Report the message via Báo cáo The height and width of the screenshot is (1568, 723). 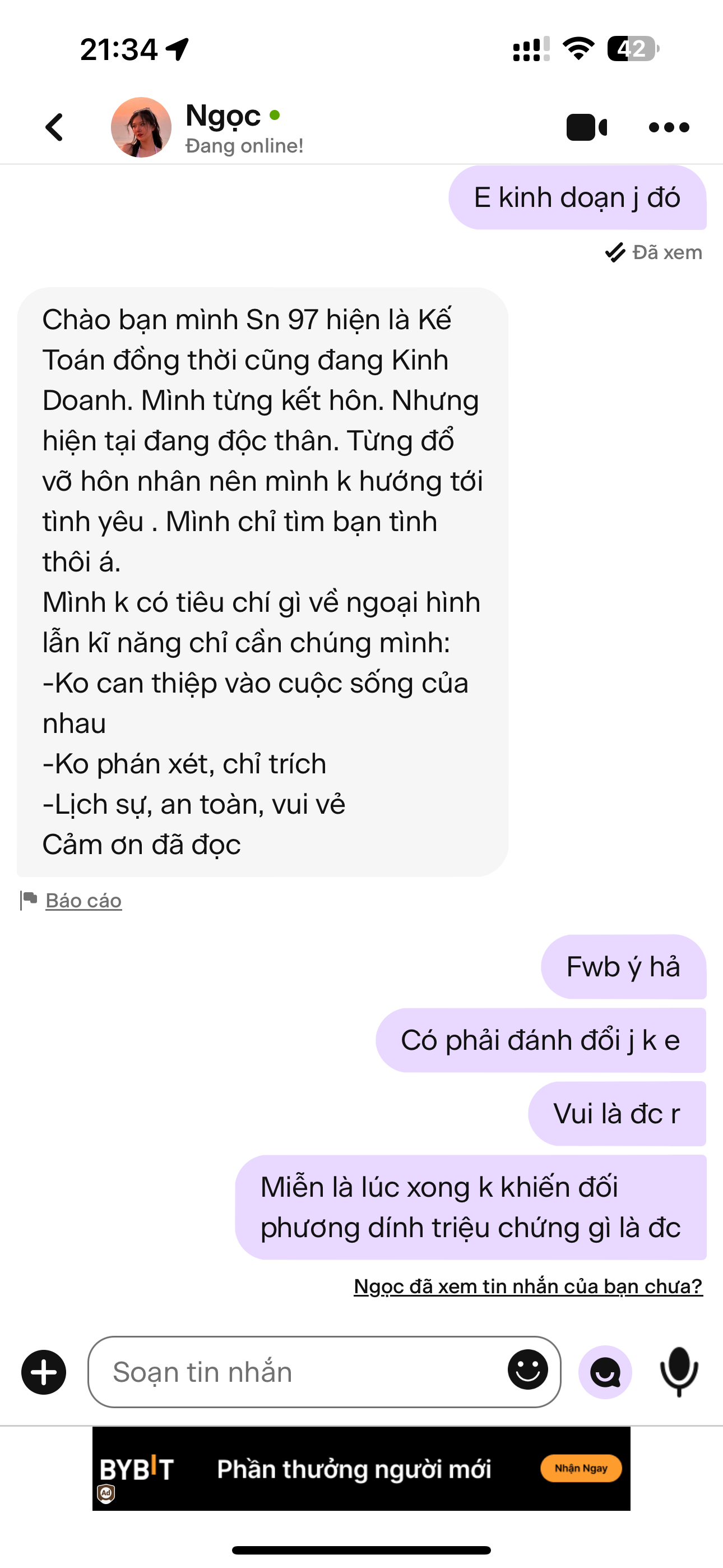click(84, 900)
